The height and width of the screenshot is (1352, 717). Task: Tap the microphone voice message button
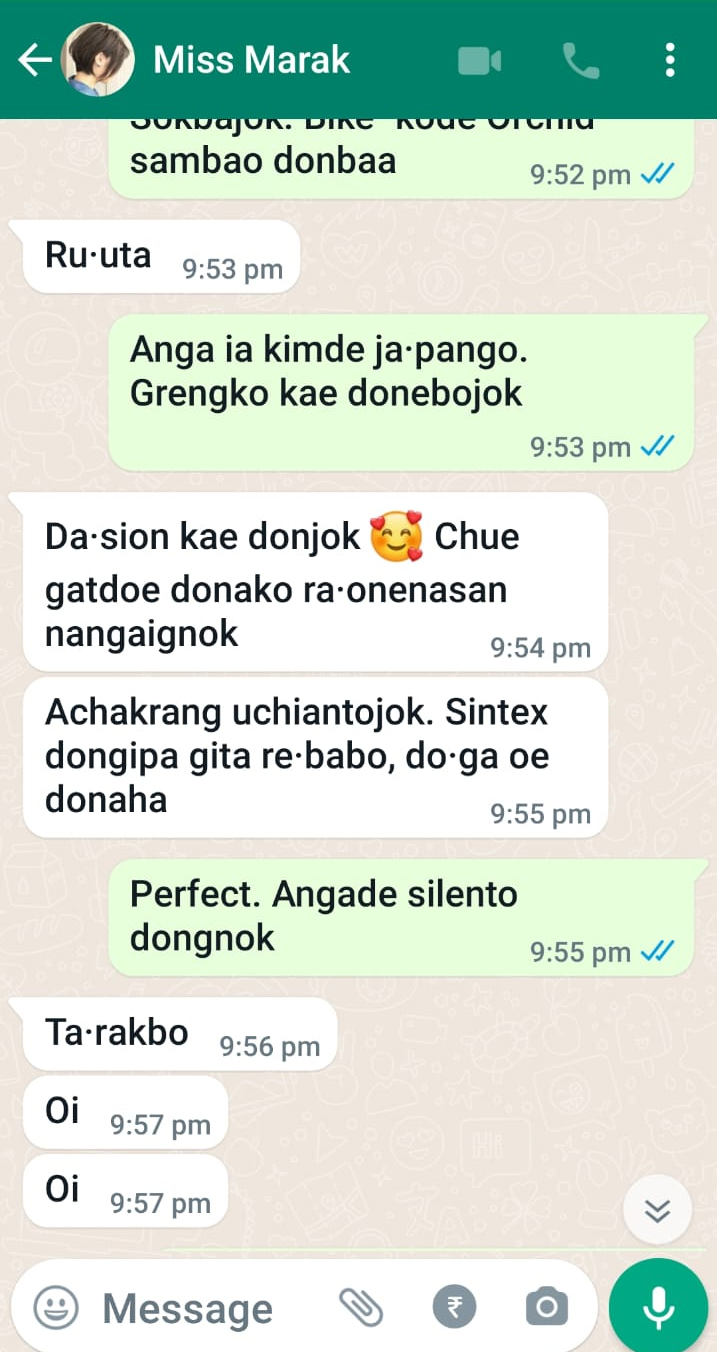click(x=658, y=1307)
